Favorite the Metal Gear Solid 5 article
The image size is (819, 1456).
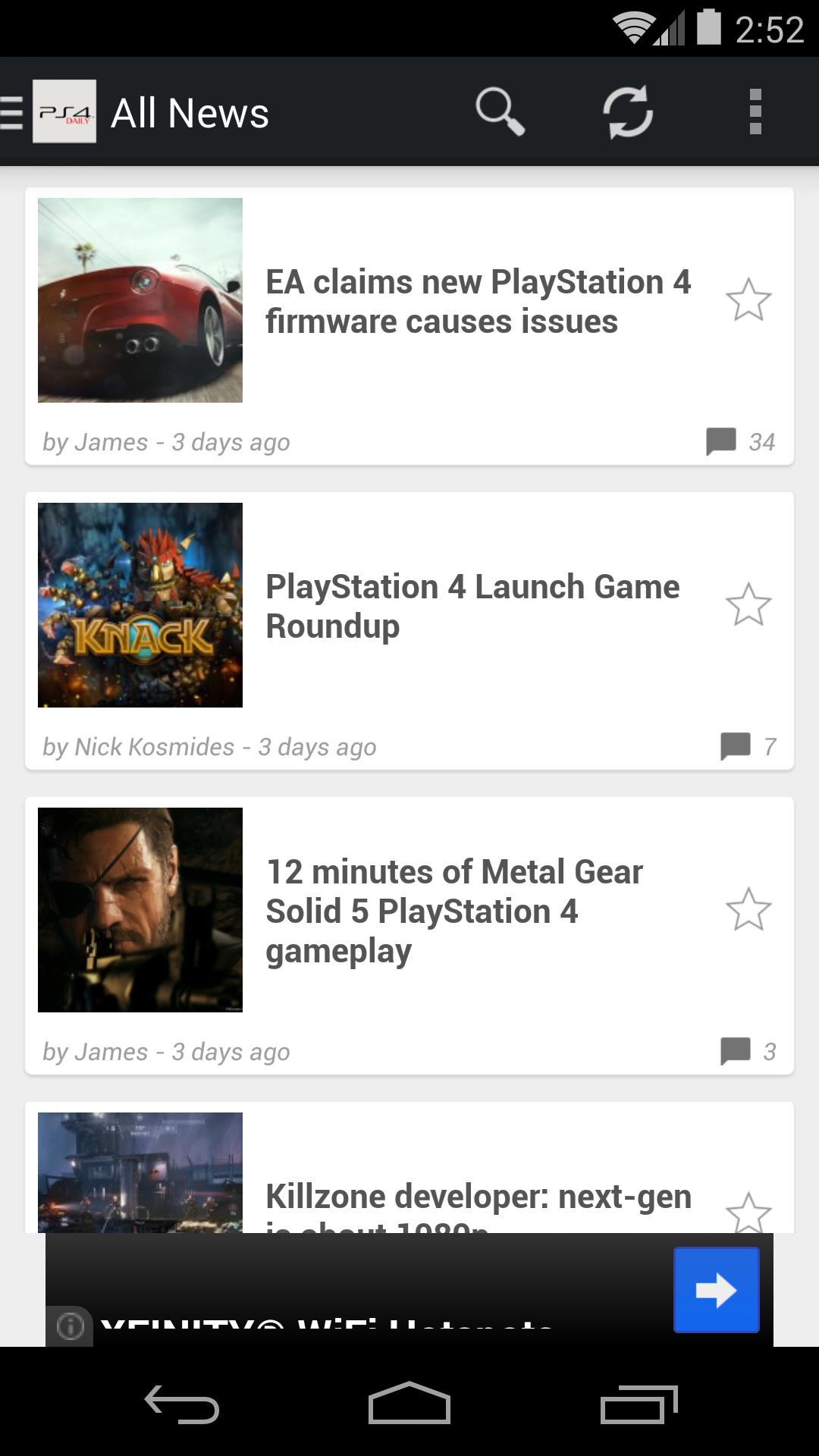click(748, 907)
